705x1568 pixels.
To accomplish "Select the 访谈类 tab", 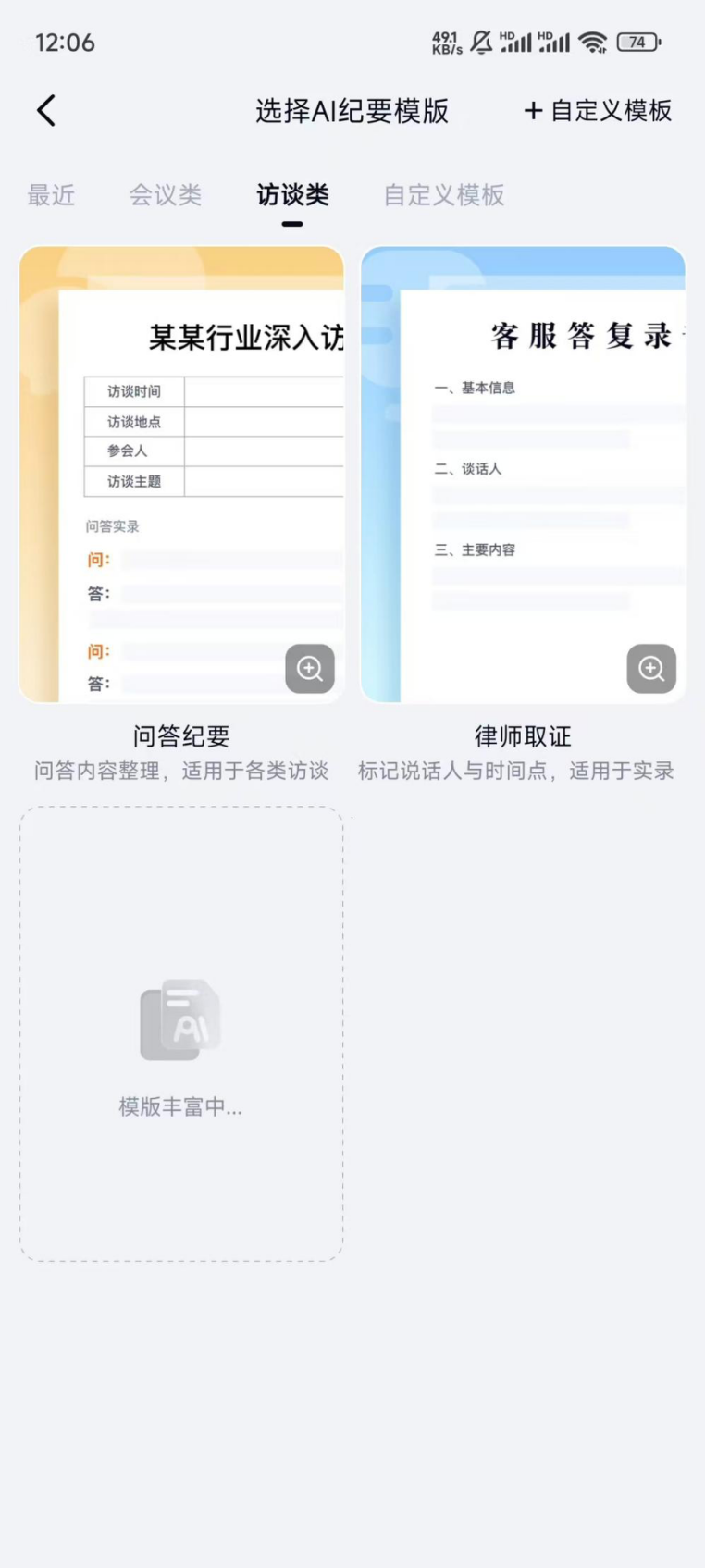I will (292, 195).
